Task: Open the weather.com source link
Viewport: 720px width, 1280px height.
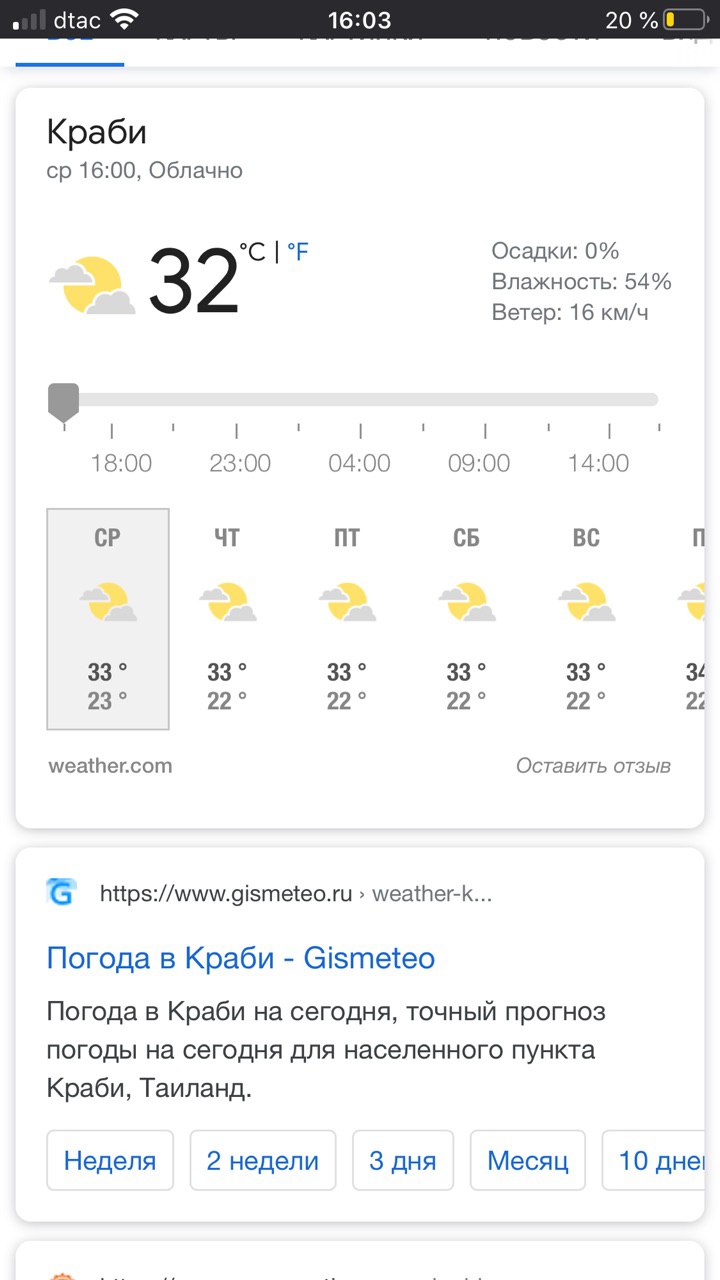Action: point(110,766)
